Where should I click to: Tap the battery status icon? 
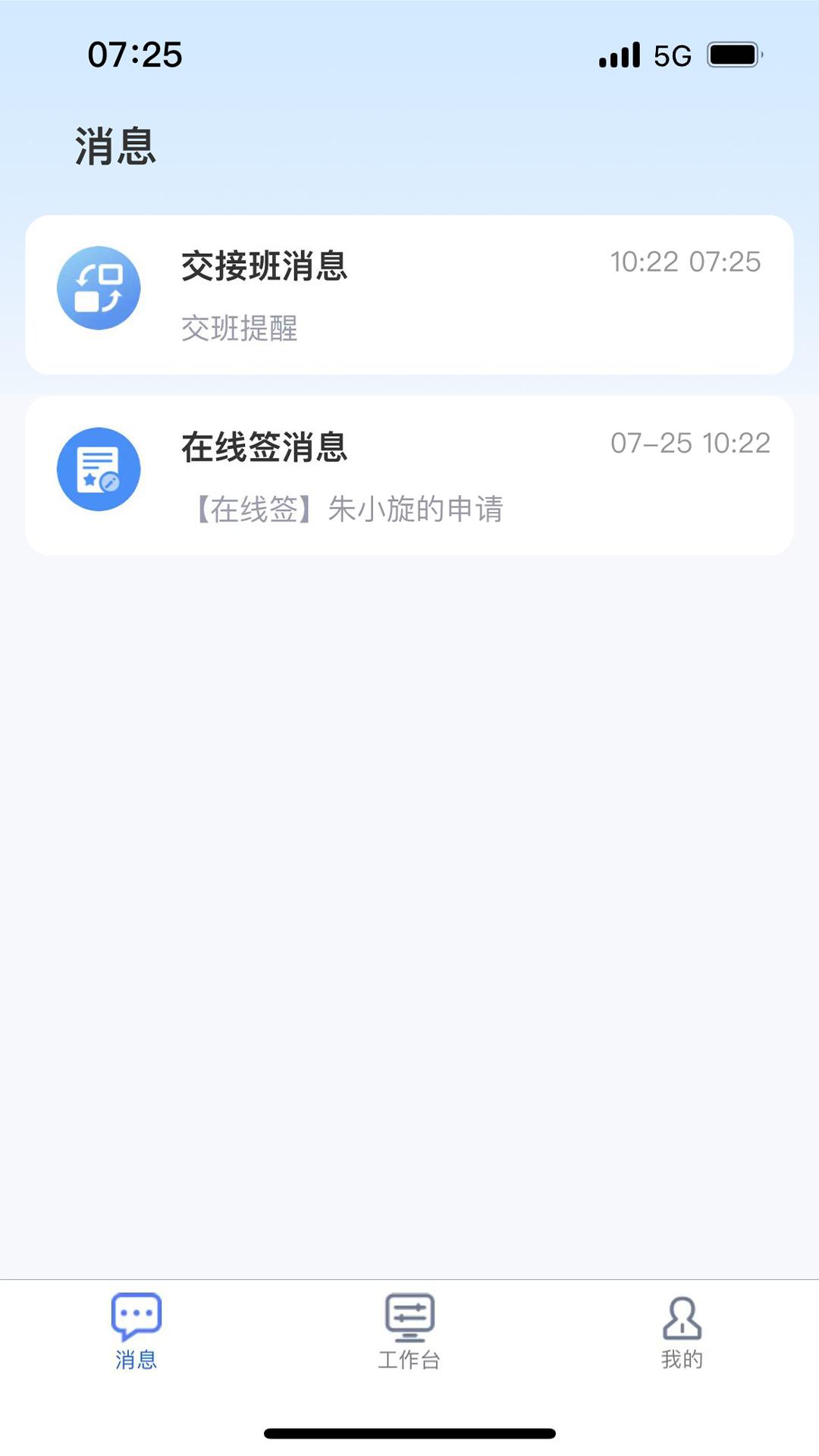point(733,53)
